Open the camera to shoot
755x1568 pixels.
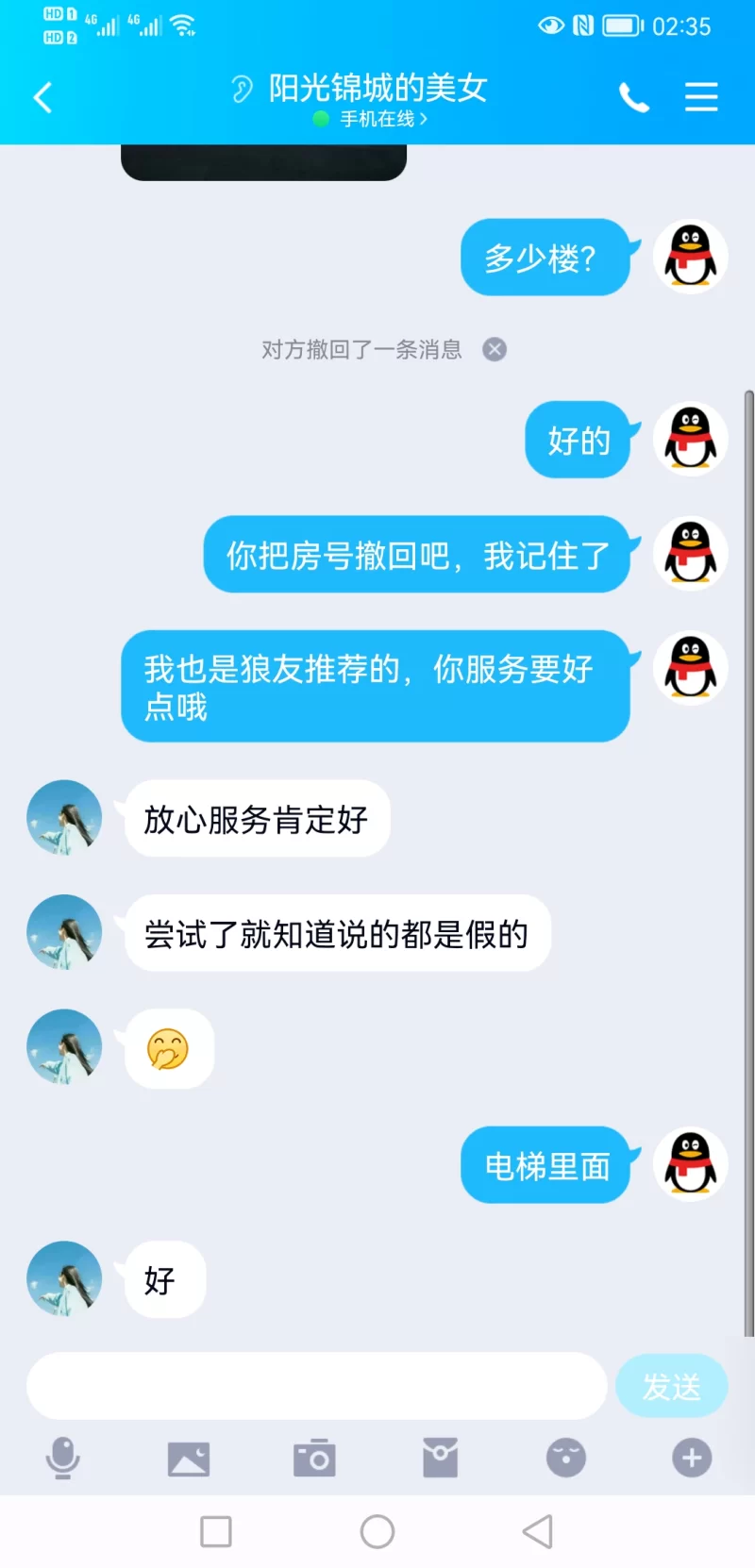[x=314, y=1458]
